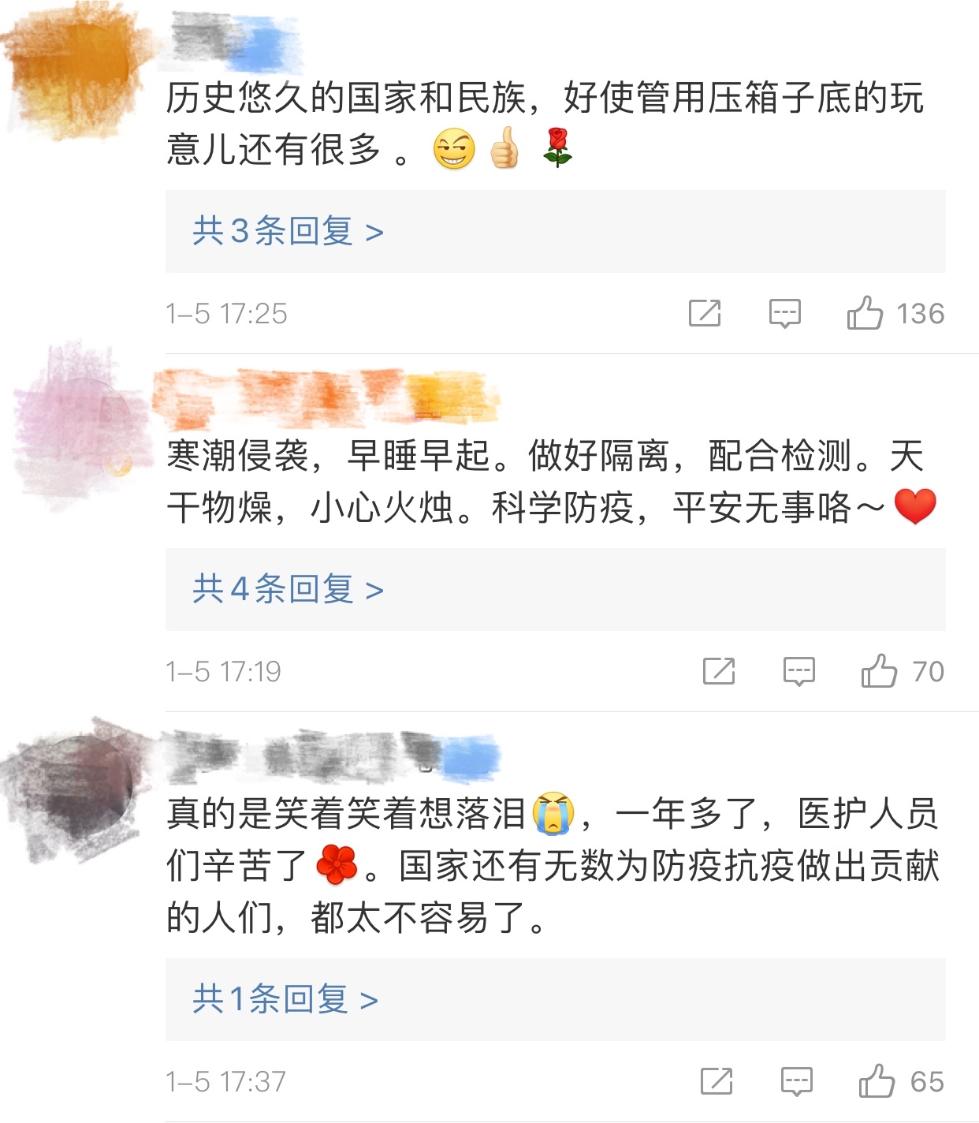Like the comment with 136 likes
Image resolution: width=979 pixels, height=1123 pixels.
click(x=865, y=314)
